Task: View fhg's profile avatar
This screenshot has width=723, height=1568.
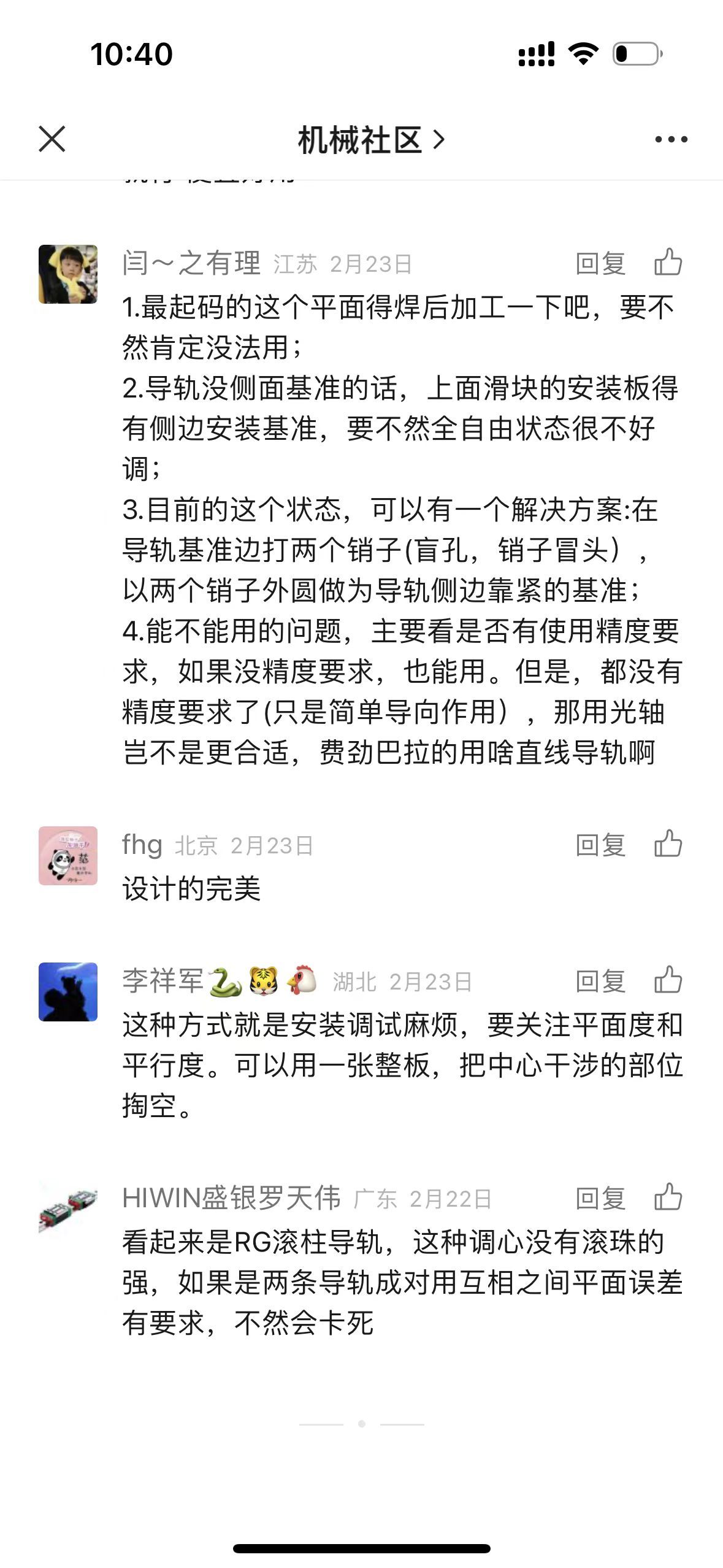Action: (x=68, y=856)
